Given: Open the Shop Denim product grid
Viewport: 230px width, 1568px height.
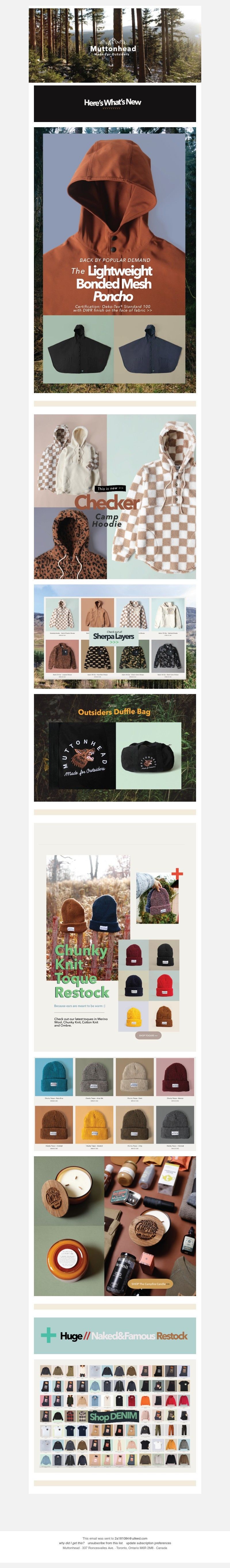Looking at the screenshot, I should point(115,1416).
